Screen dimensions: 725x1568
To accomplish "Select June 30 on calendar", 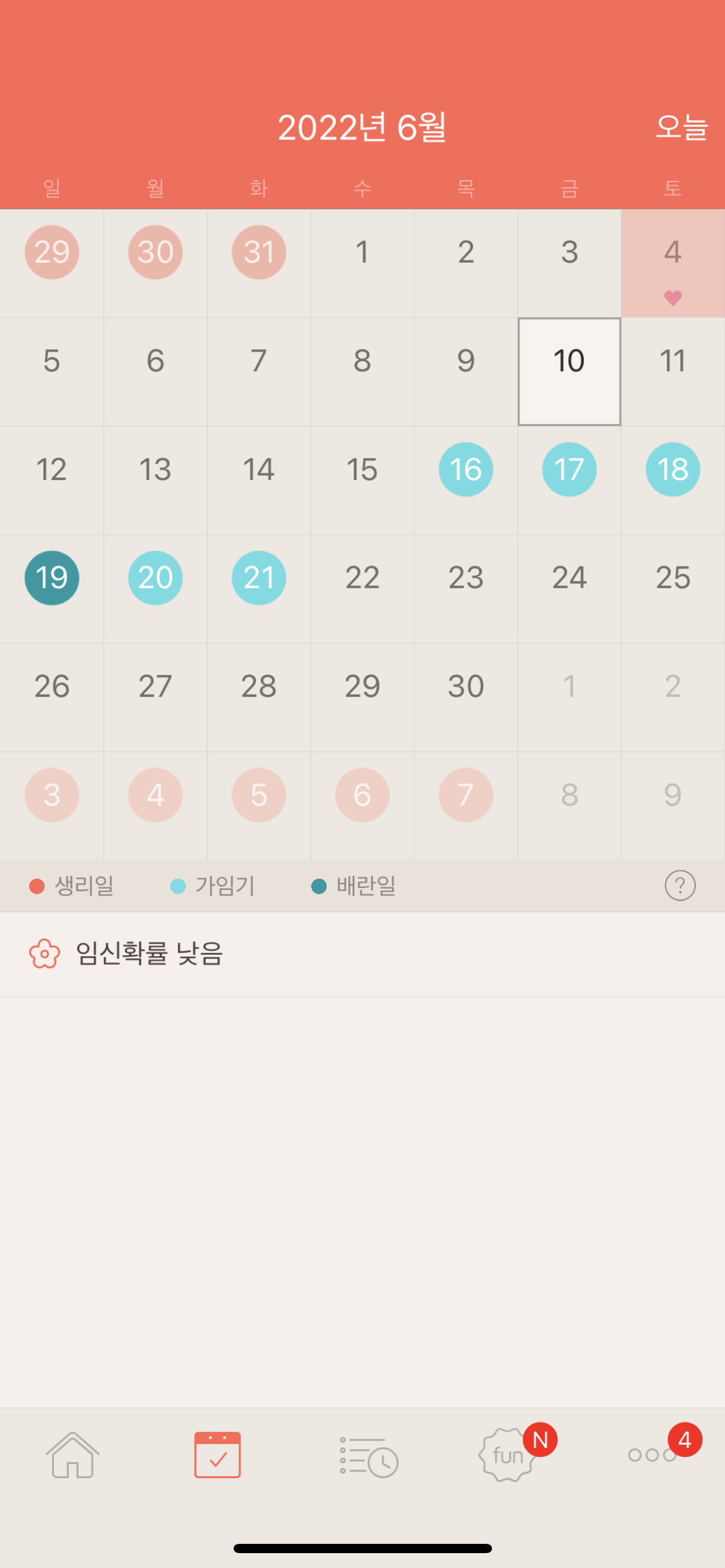I will click(466, 686).
